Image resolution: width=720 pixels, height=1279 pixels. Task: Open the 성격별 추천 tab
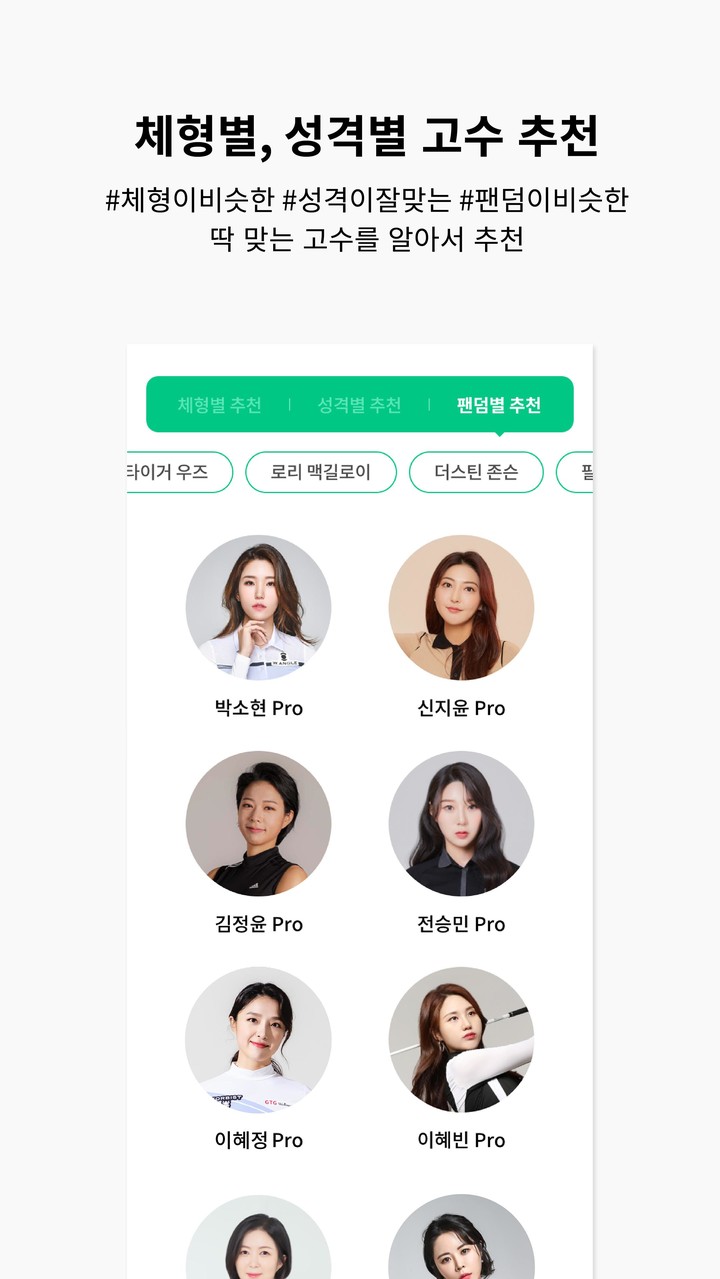tap(362, 405)
